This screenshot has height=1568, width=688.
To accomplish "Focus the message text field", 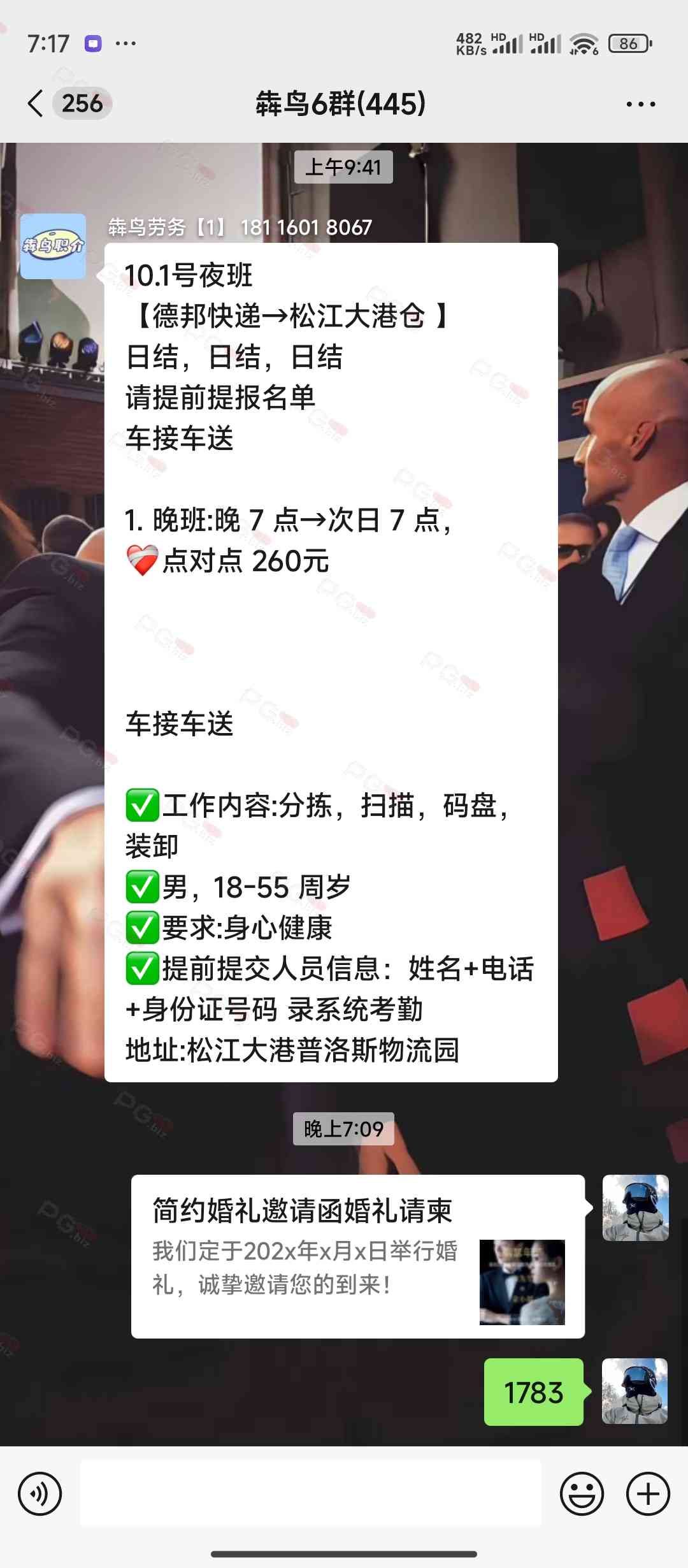I will 311,1493.
